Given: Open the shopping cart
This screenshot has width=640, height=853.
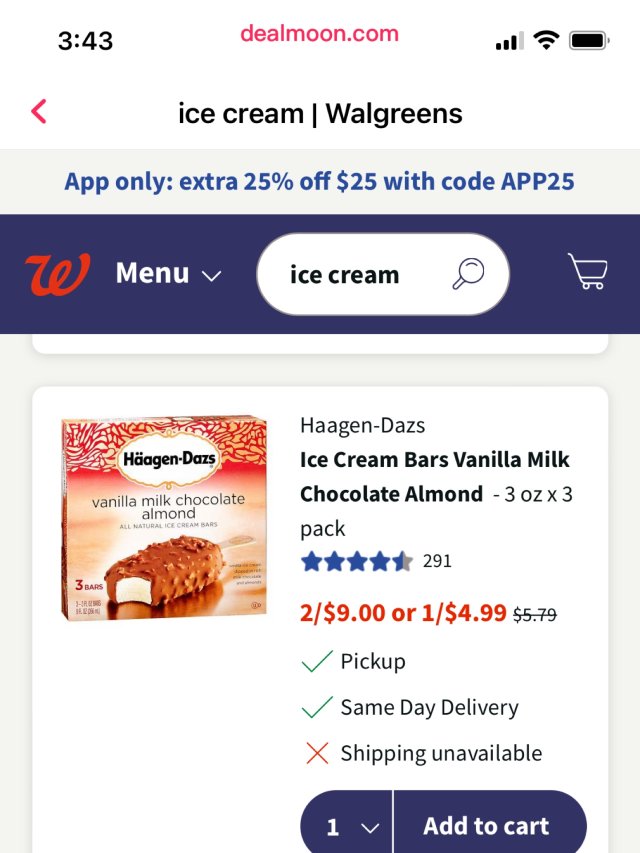Looking at the screenshot, I should [587, 271].
